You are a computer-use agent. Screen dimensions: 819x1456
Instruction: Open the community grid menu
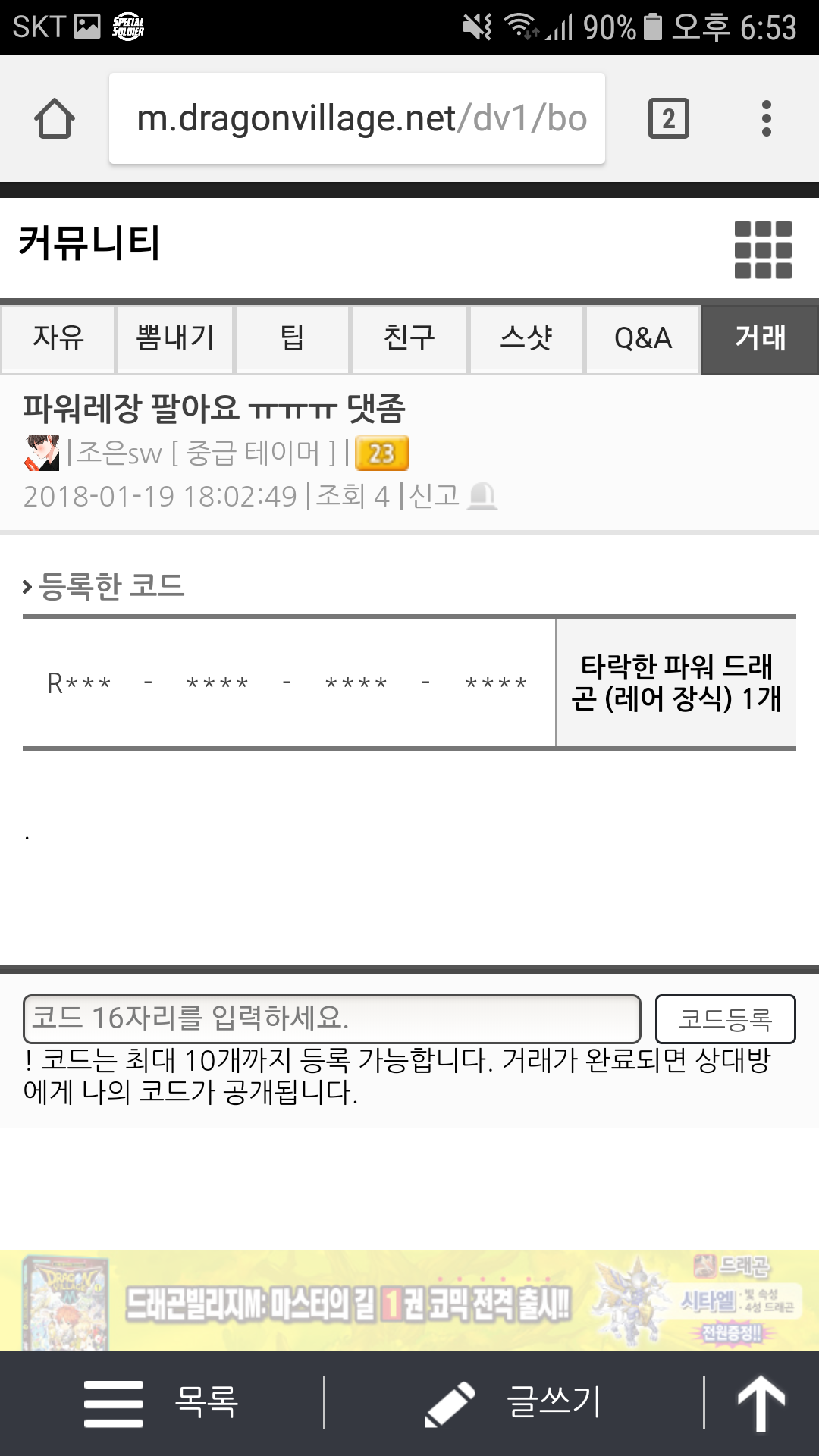pyautogui.click(x=763, y=249)
